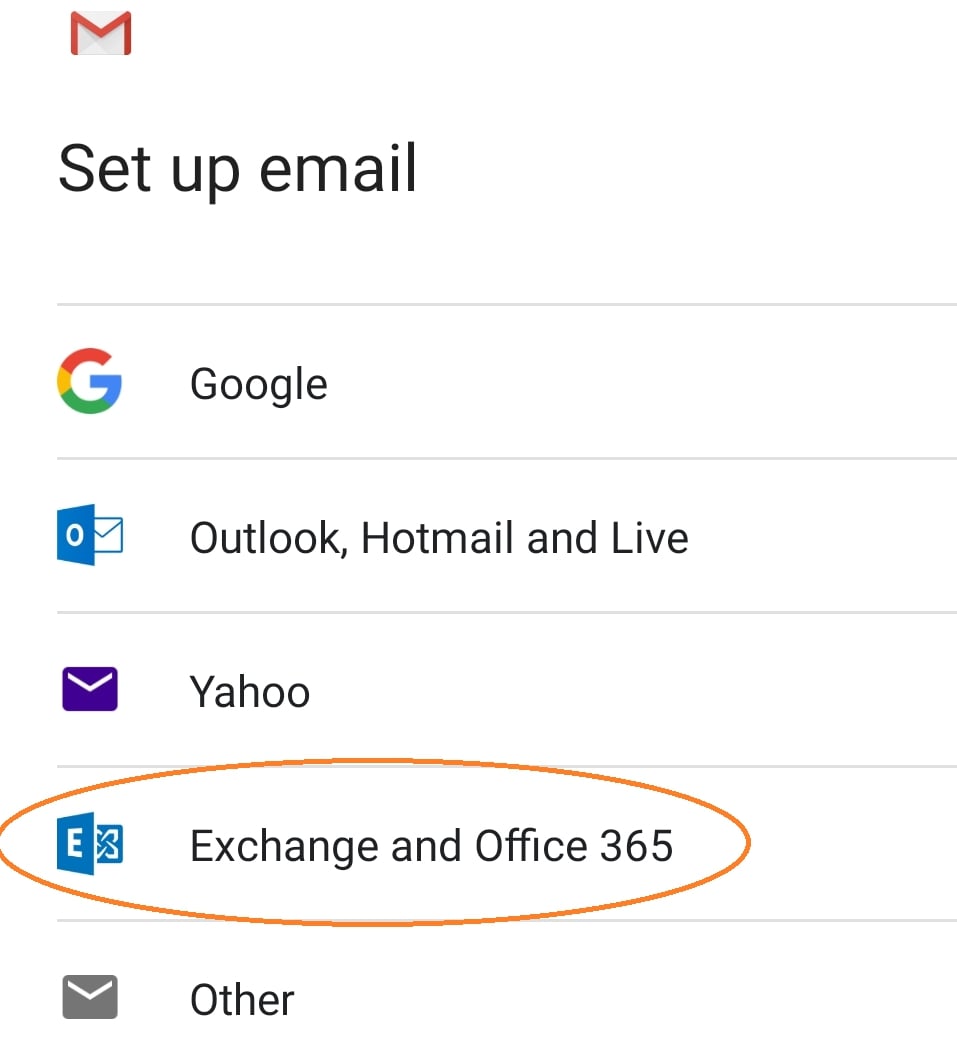Tap the Other email option
The height and width of the screenshot is (1059, 957).
[242, 999]
